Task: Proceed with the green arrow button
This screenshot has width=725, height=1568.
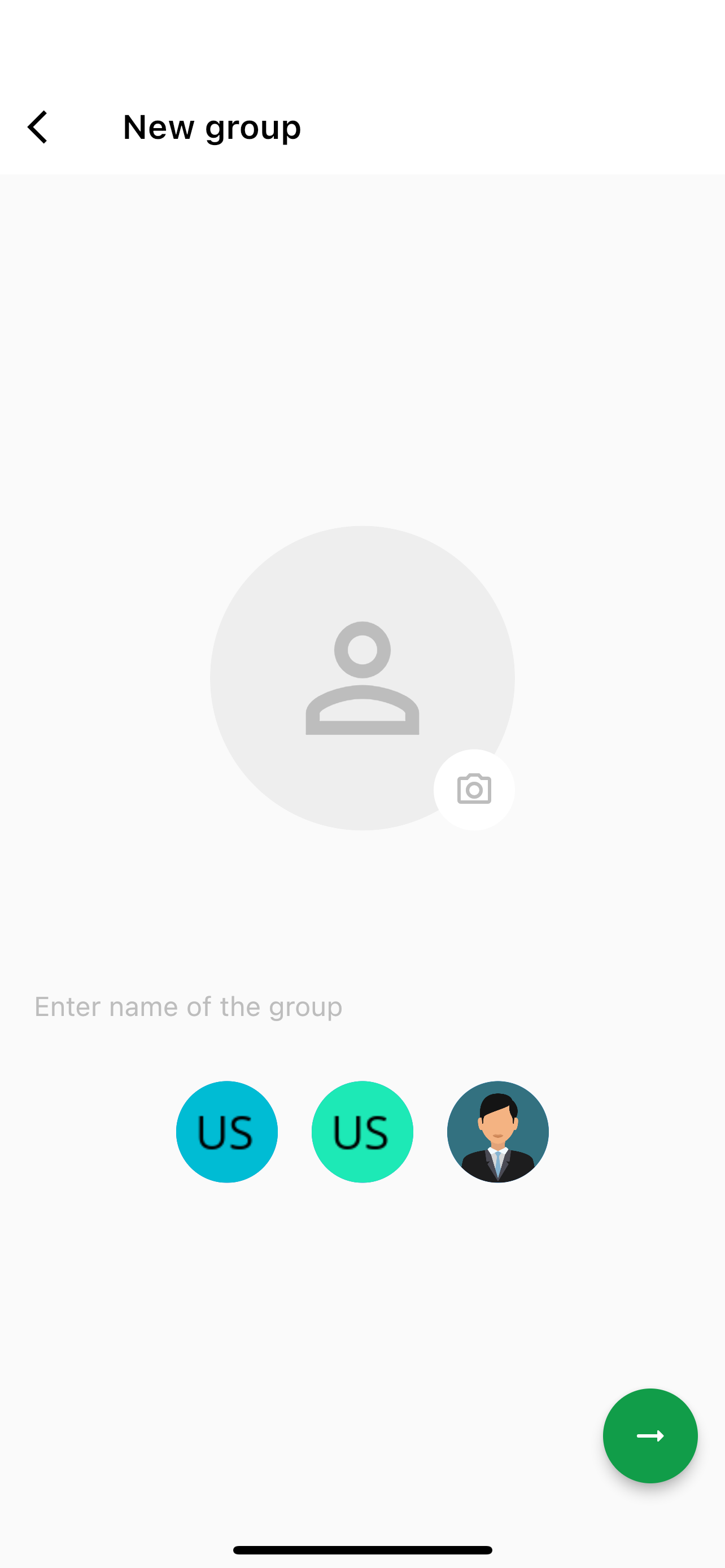Action: pyautogui.click(x=649, y=1435)
